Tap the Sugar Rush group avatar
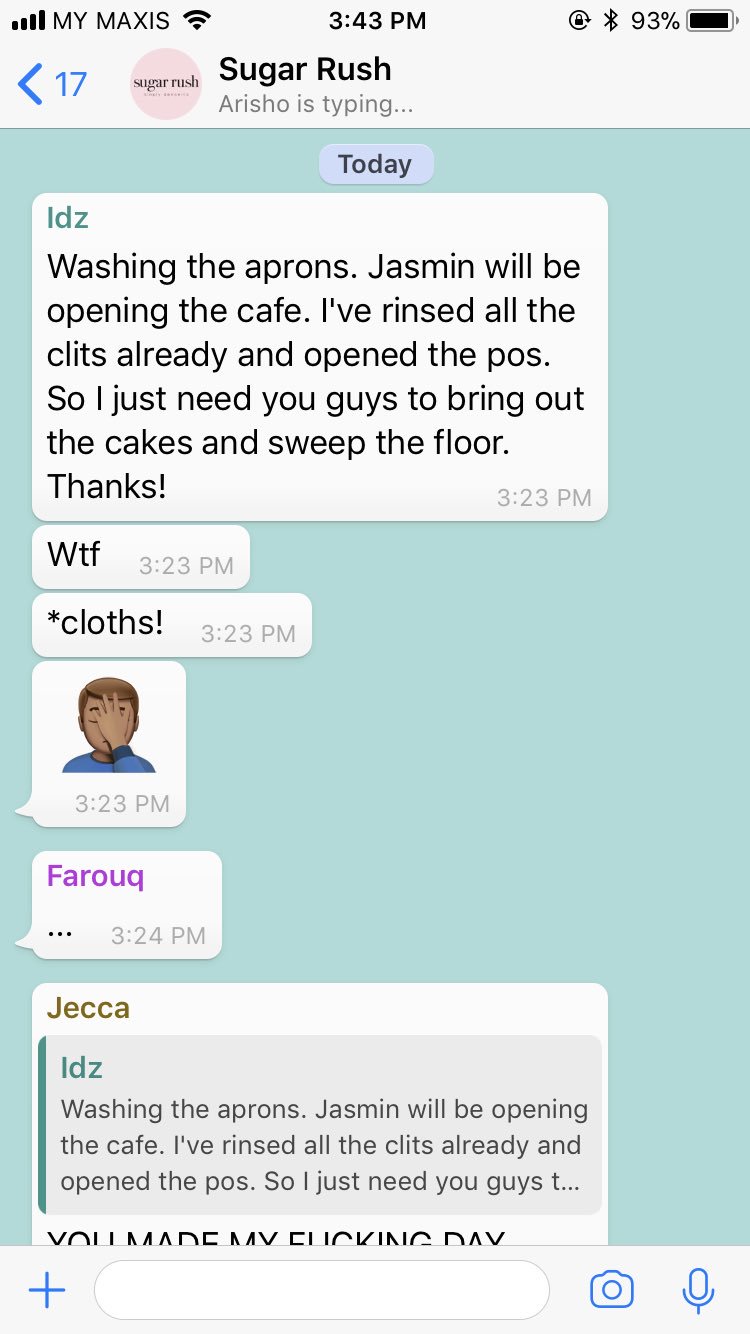The height and width of the screenshot is (1334, 750). pyautogui.click(x=166, y=84)
